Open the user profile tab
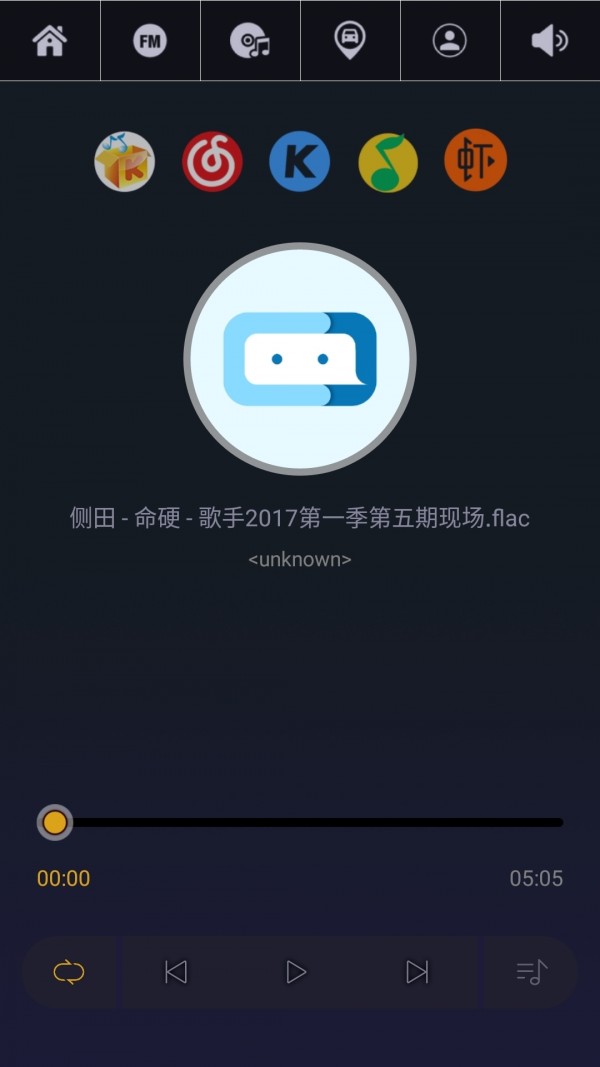The height and width of the screenshot is (1067, 600). [449, 40]
